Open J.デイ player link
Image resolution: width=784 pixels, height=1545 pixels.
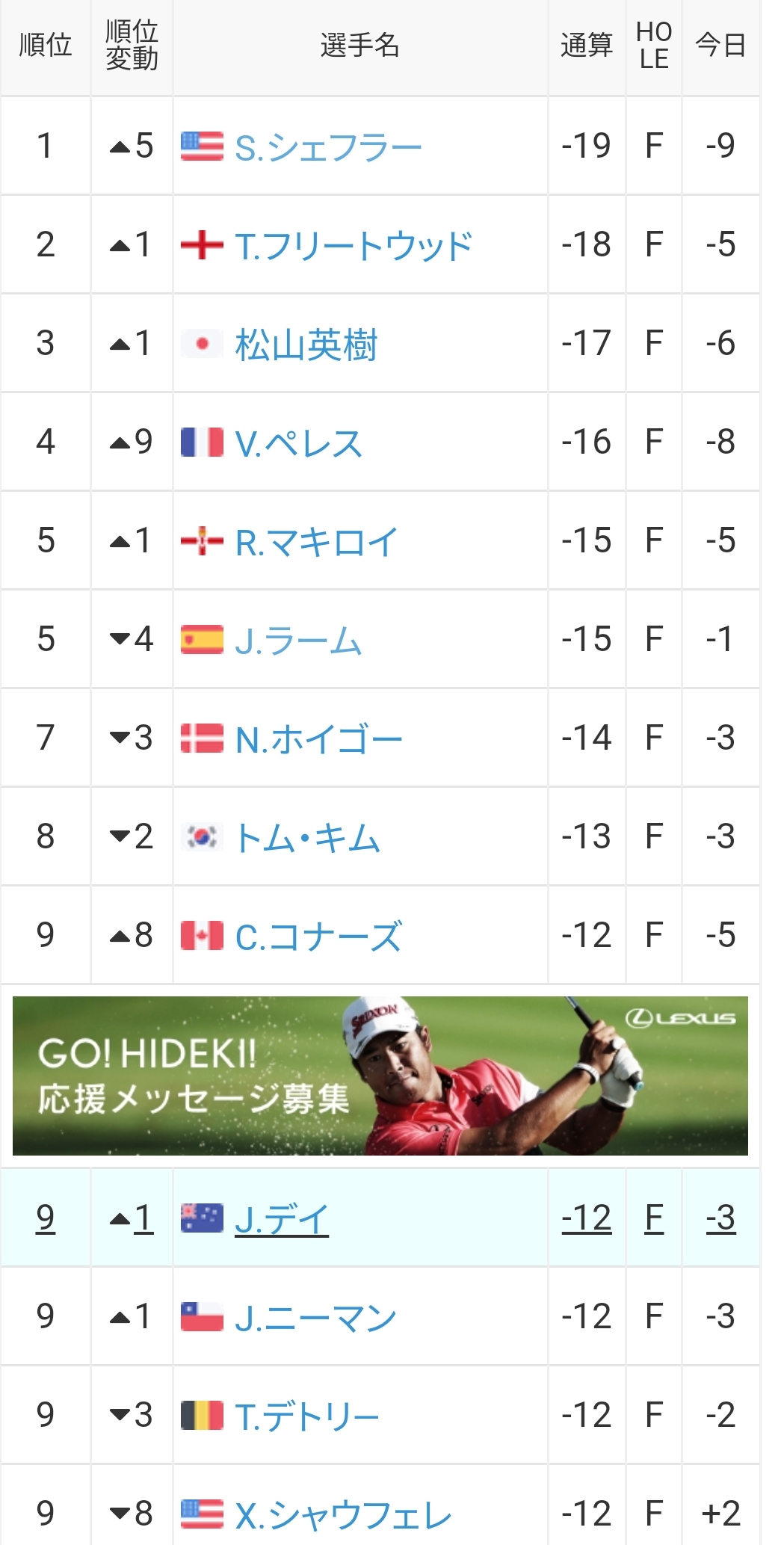(x=282, y=1219)
